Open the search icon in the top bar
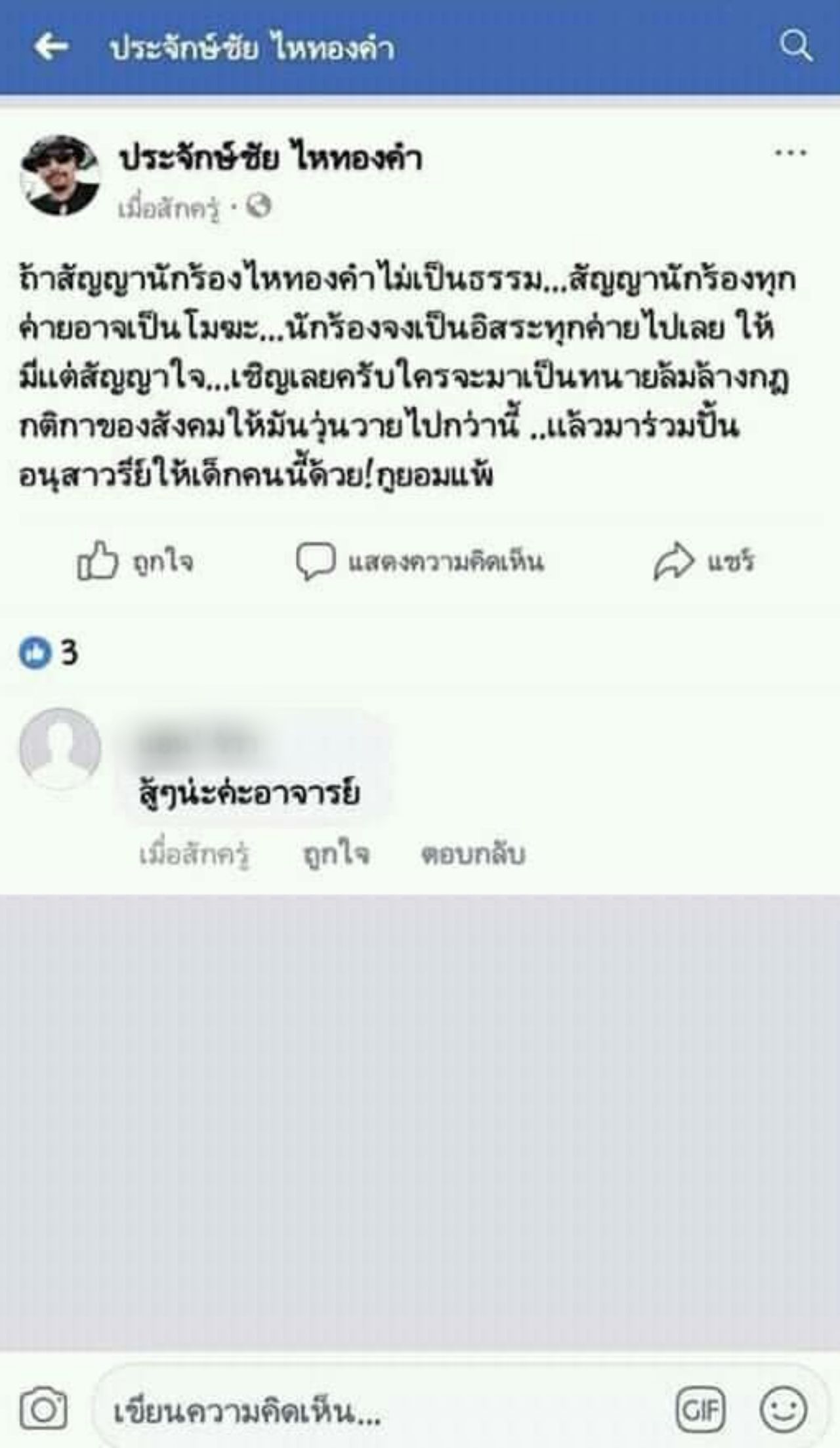The image size is (840, 1448). pyautogui.click(x=795, y=46)
